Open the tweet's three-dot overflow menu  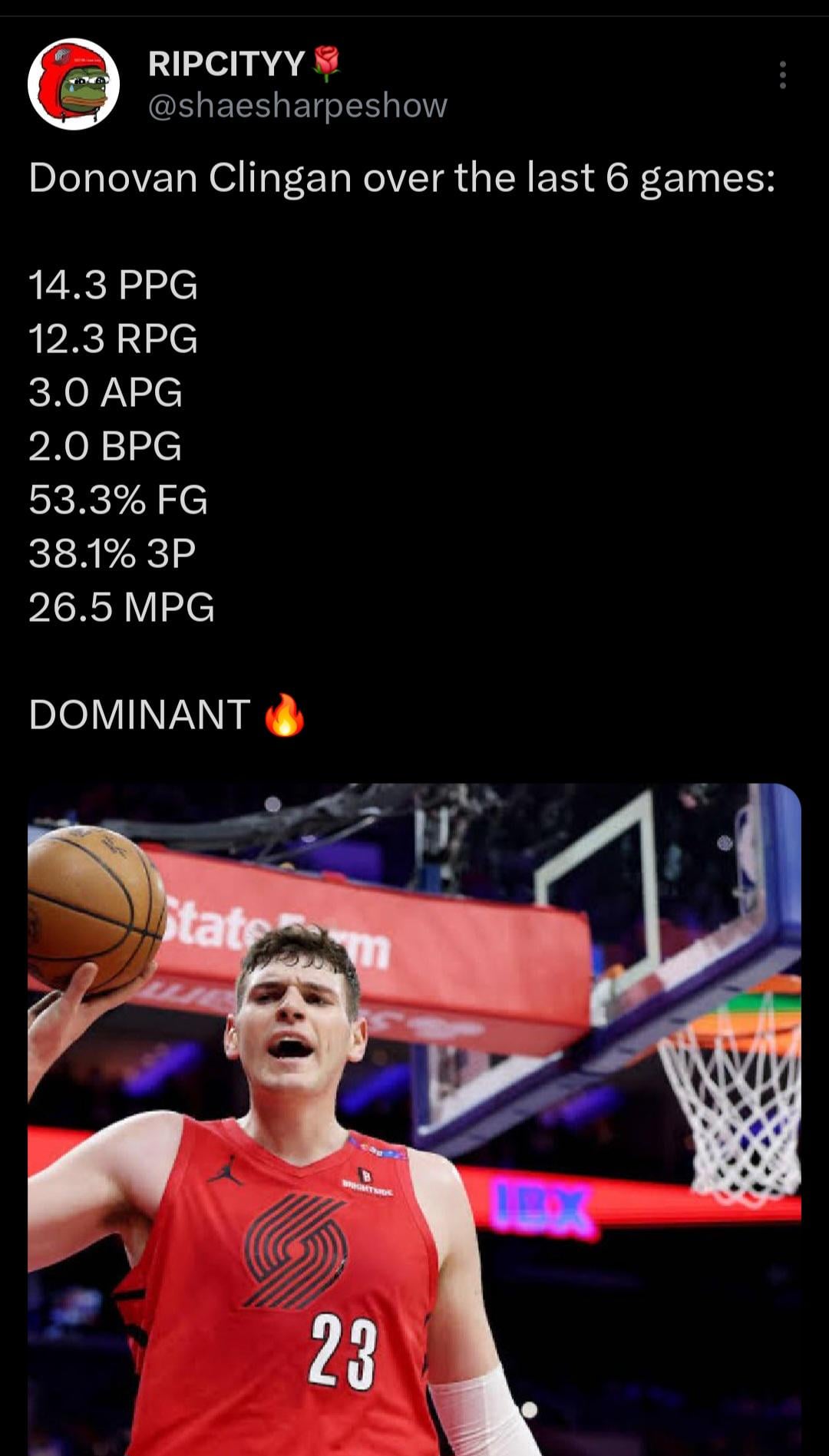point(782,75)
